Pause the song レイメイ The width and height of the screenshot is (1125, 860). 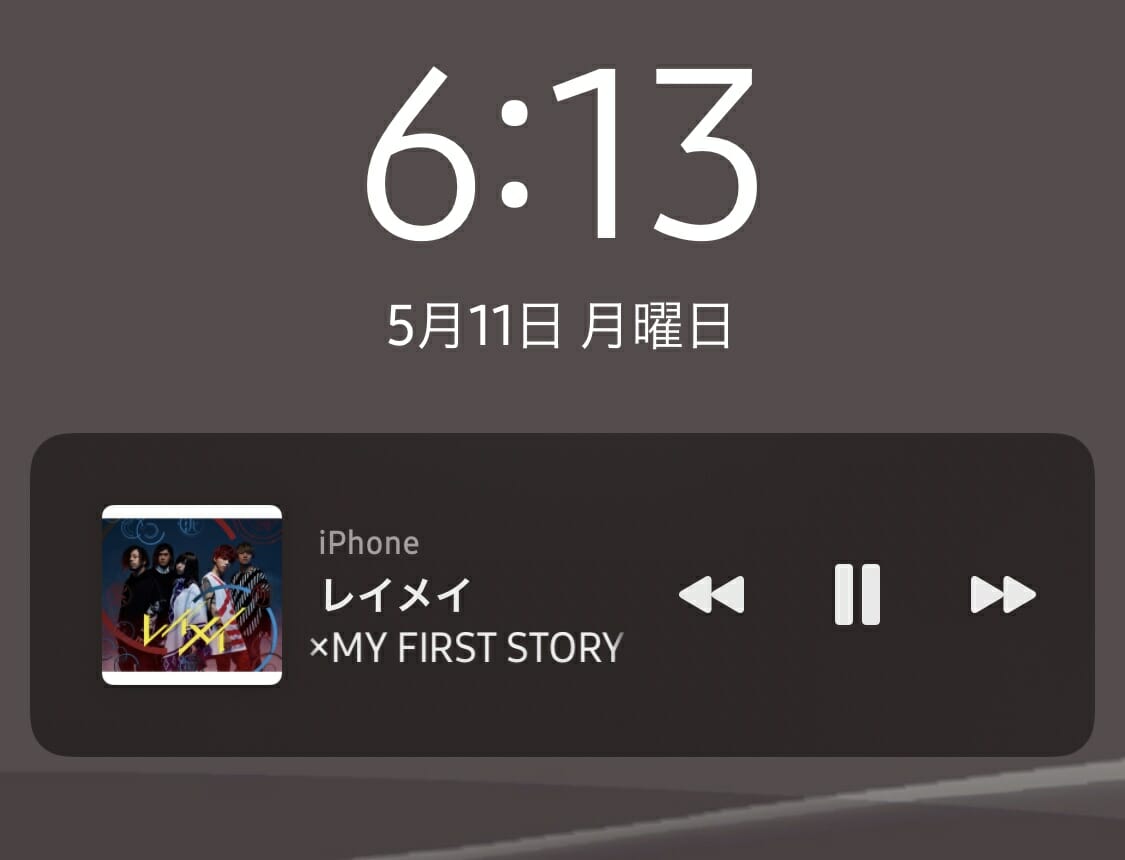coord(857,595)
